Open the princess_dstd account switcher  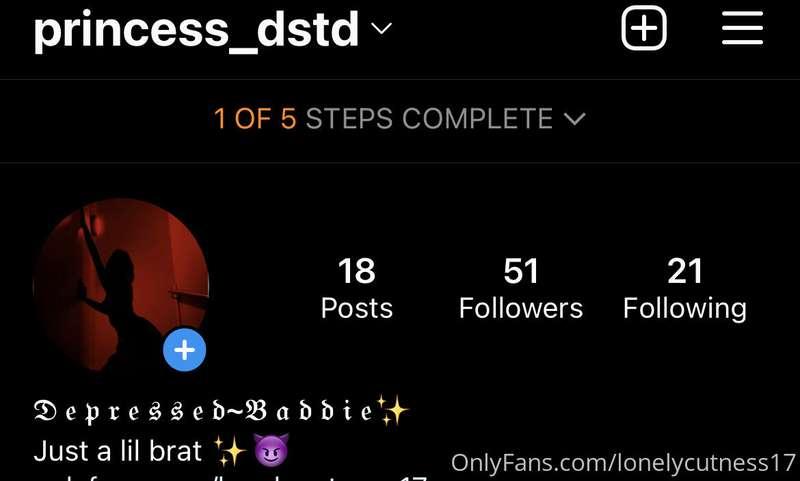coord(212,31)
